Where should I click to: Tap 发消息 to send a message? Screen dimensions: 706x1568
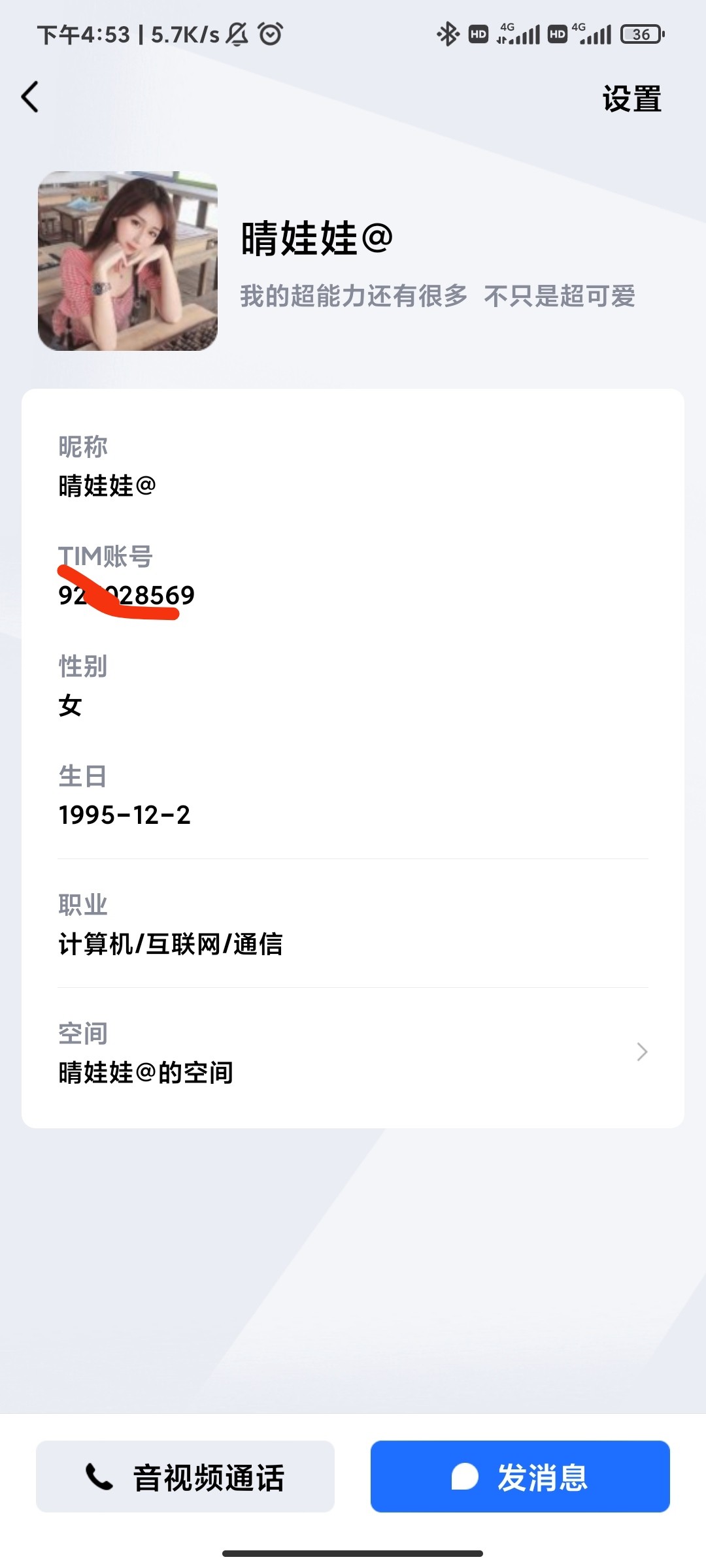coord(520,1477)
